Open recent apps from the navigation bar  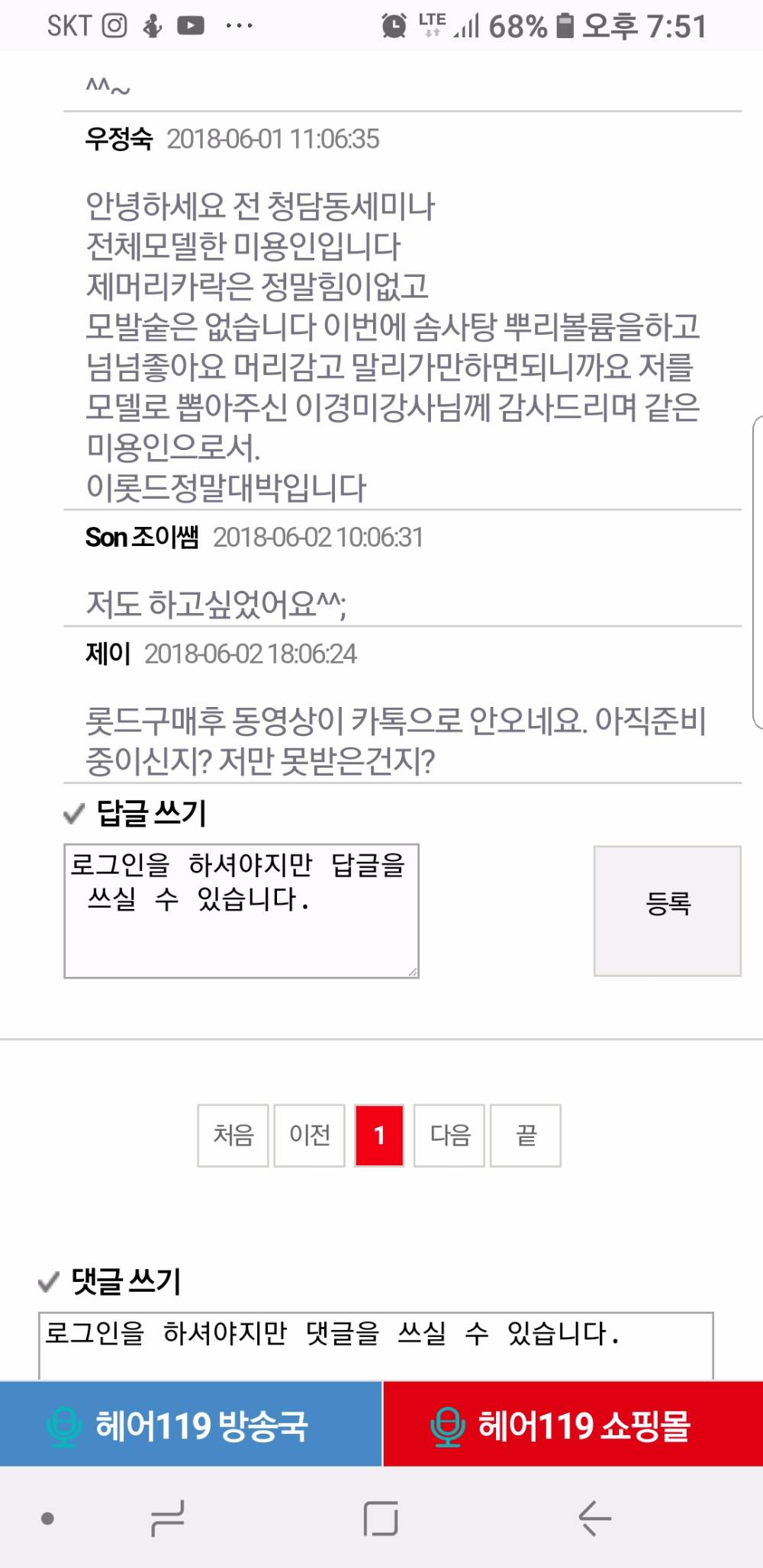(x=168, y=1518)
